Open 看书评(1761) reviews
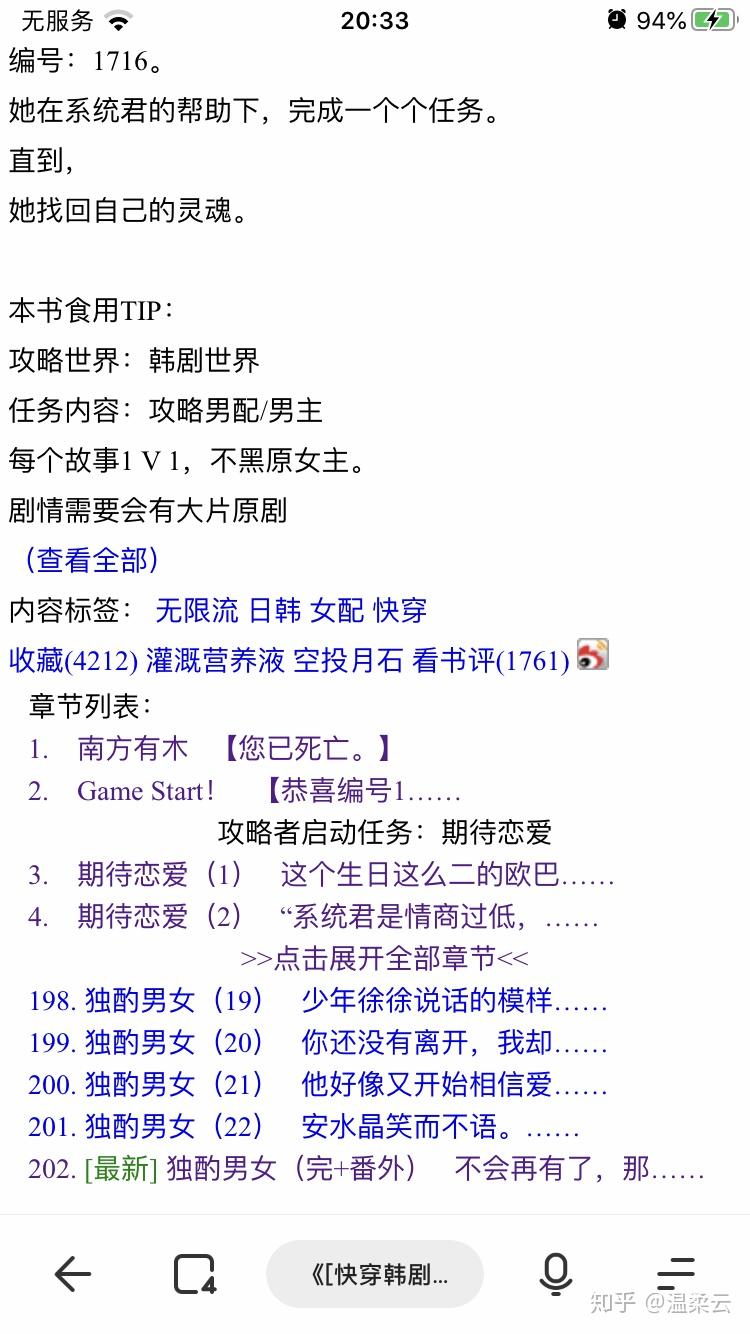The height and width of the screenshot is (1334, 750). coord(491,660)
